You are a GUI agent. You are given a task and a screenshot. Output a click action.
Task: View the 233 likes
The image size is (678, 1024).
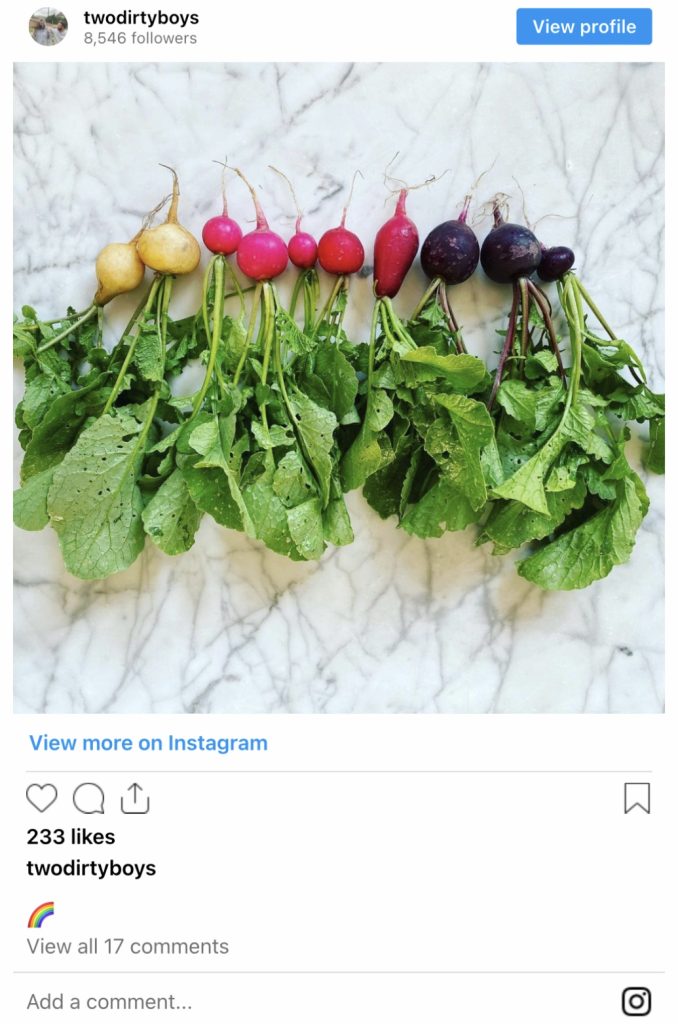70,836
